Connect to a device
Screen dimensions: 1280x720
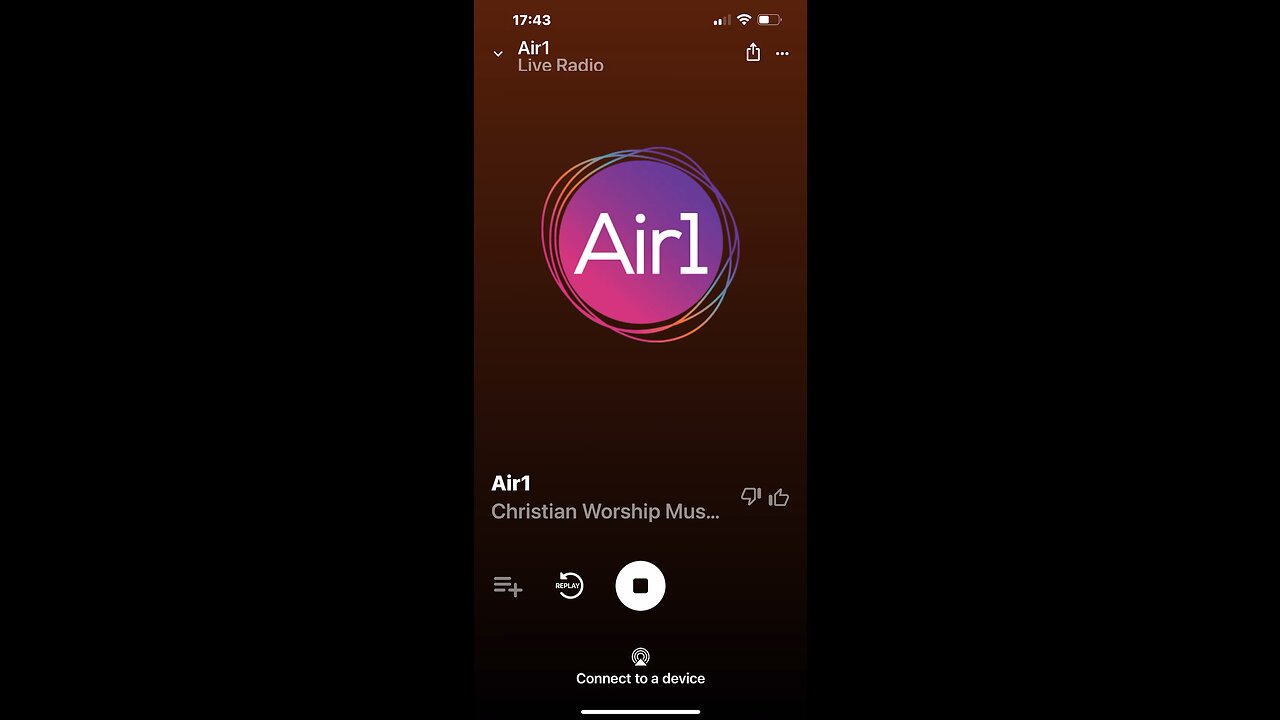click(x=640, y=667)
